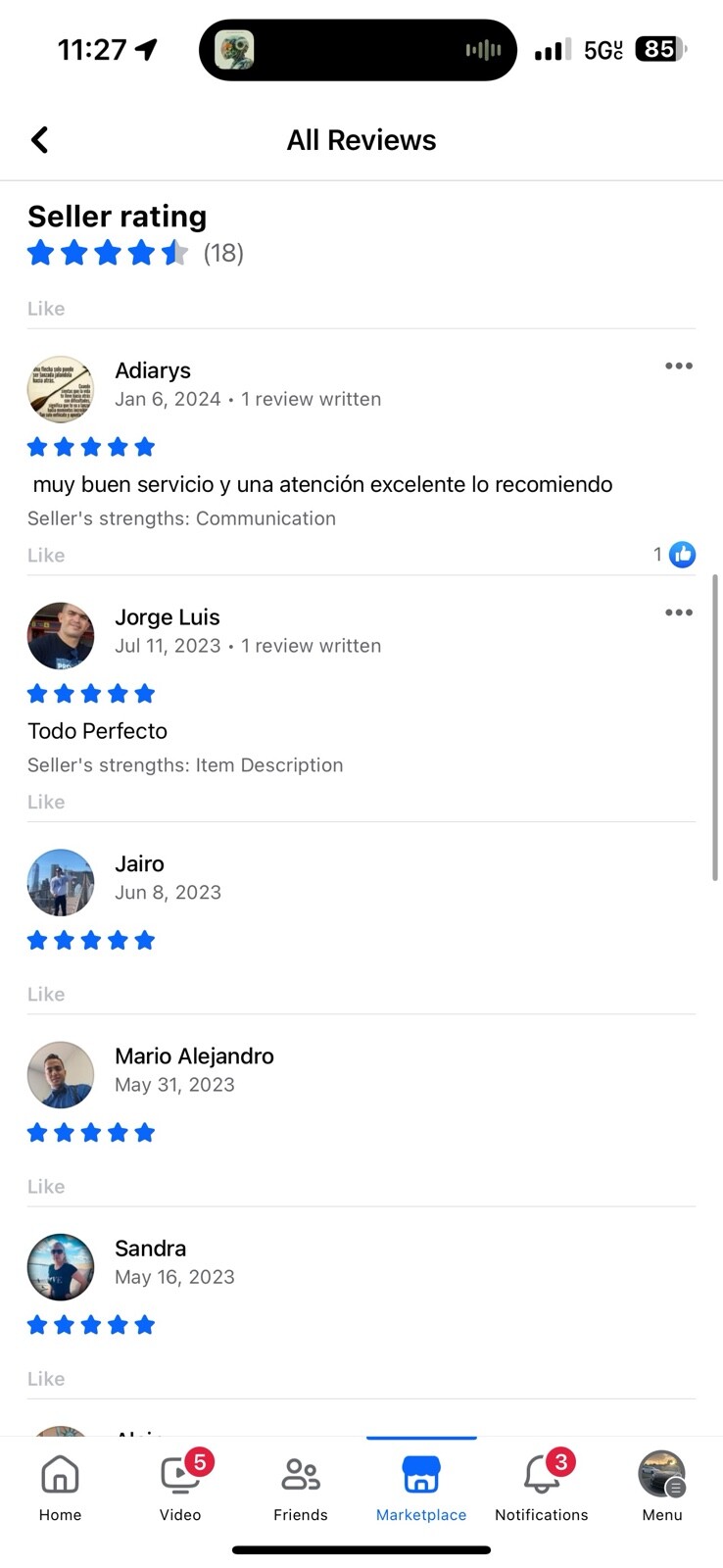This screenshot has height=1568, width=723.
Task: Open the Menu tab
Action: coord(661,1487)
